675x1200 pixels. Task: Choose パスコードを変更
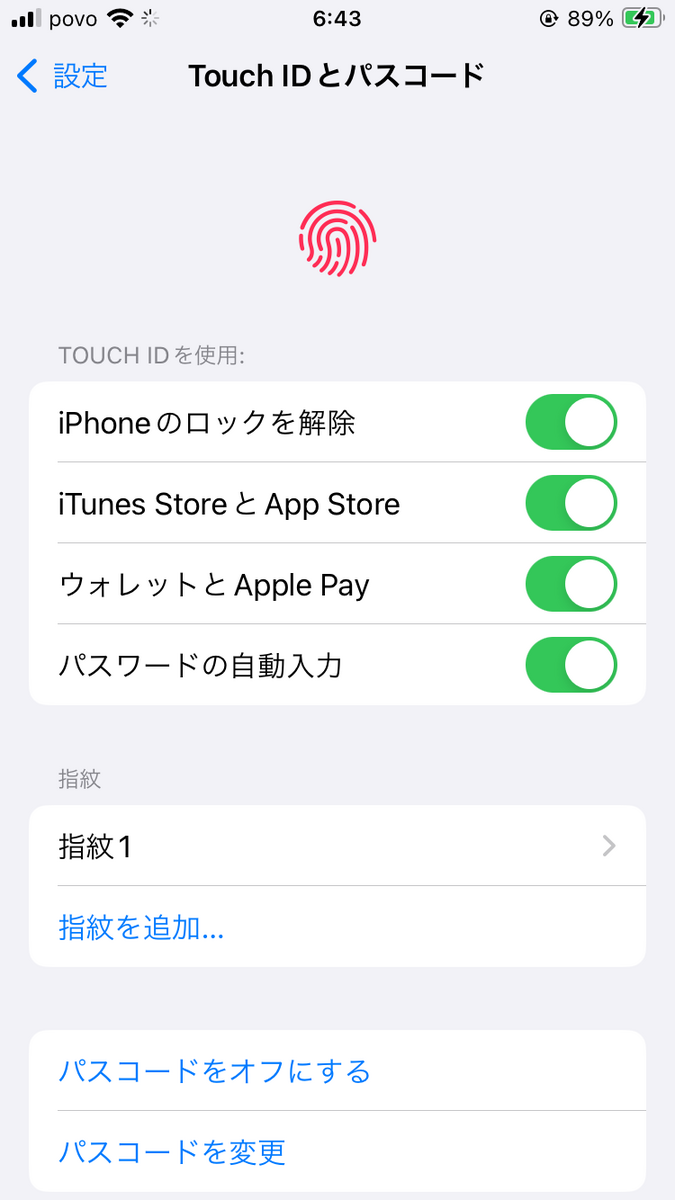click(172, 1152)
